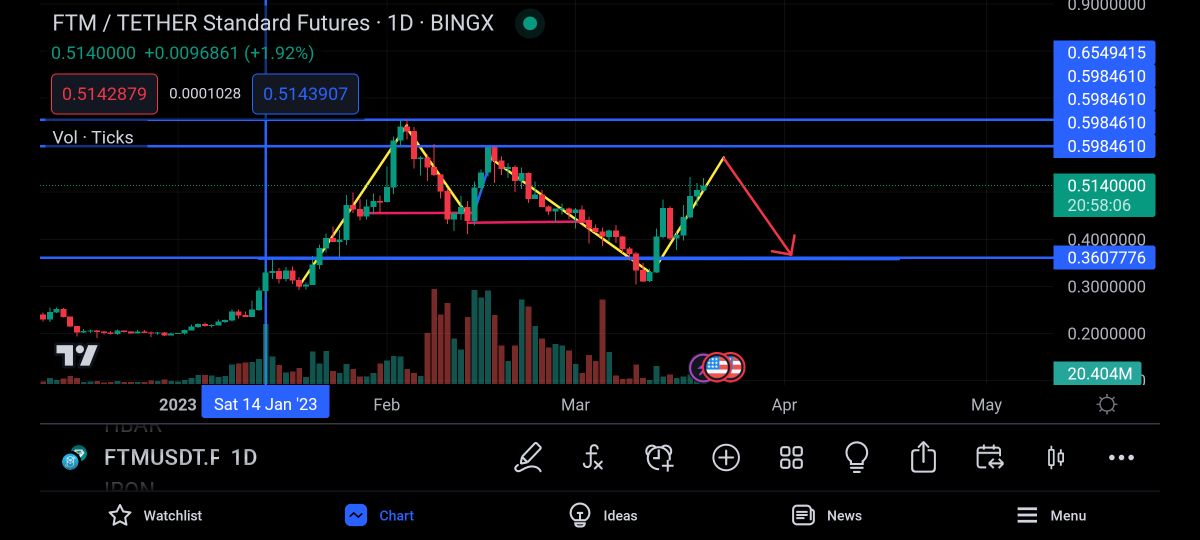The width and height of the screenshot is (1200, 540).
Task: Share this chart
Action: tap(922, 457)
